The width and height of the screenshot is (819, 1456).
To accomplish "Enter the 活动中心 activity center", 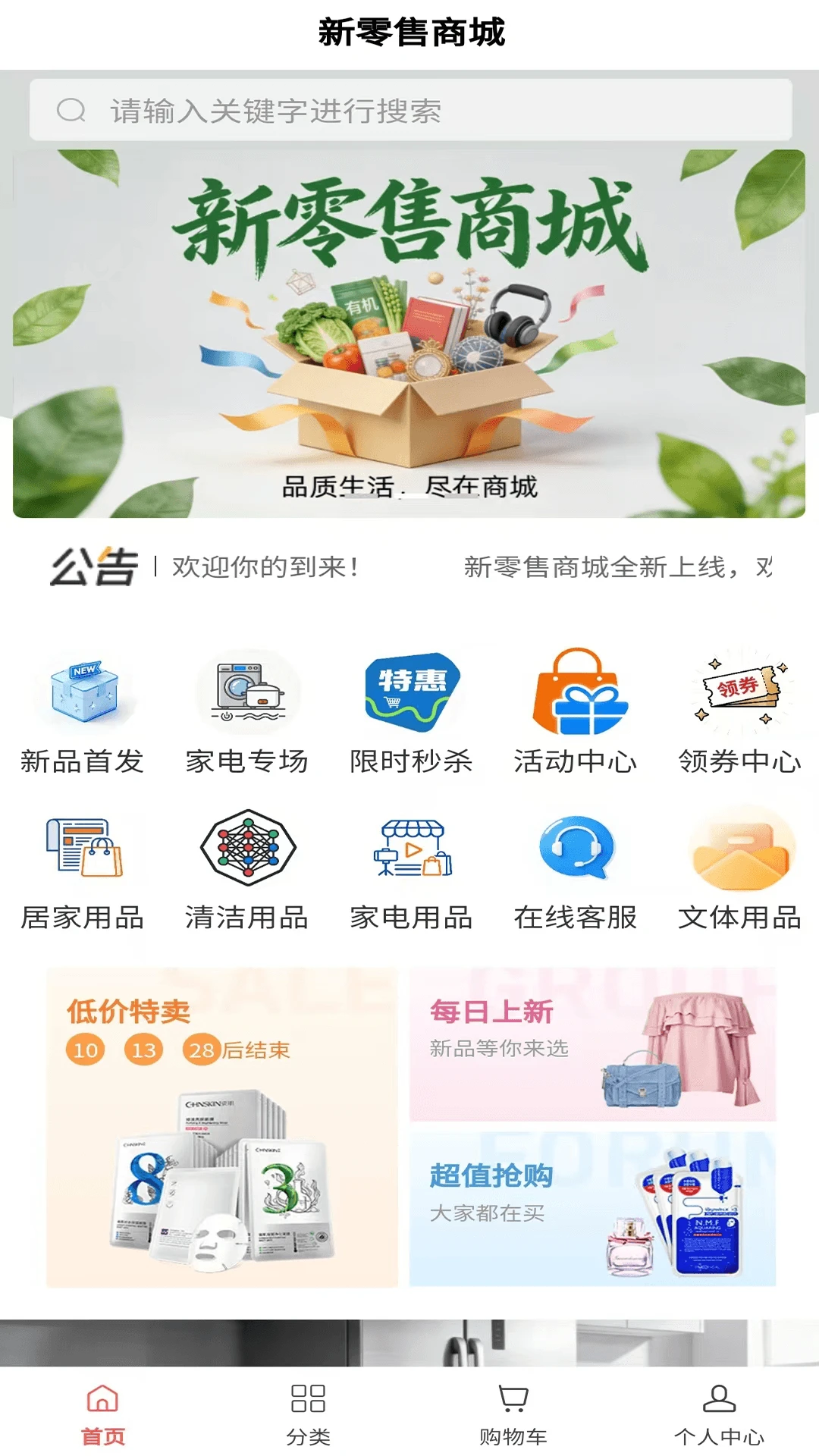I will tap(576, 713).
